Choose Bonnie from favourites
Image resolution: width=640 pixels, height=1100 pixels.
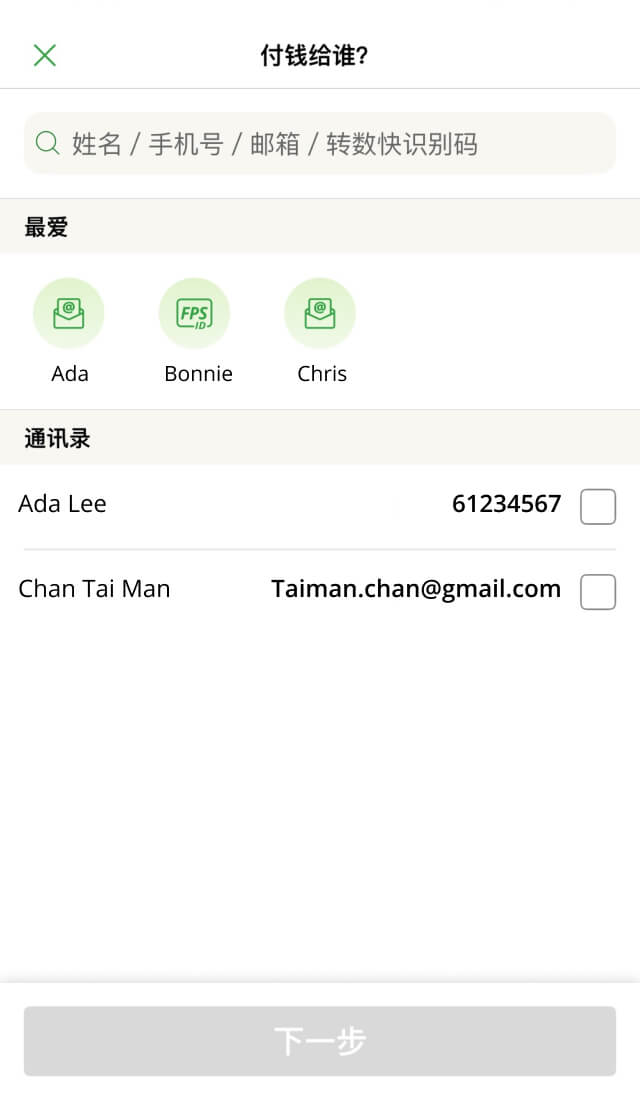coord(195,314)
